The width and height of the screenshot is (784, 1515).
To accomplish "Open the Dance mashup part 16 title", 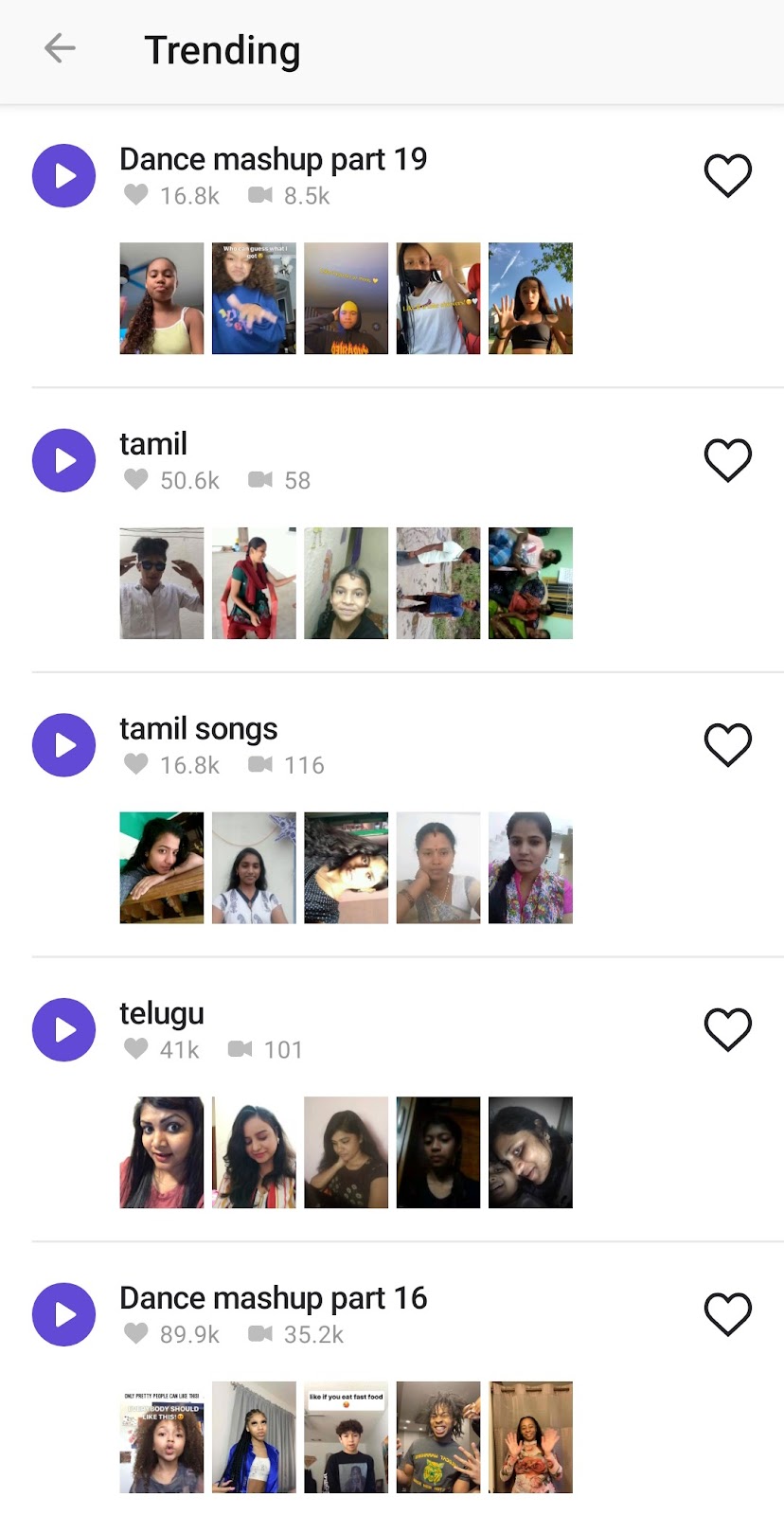I will click(x=273, y=1298).
